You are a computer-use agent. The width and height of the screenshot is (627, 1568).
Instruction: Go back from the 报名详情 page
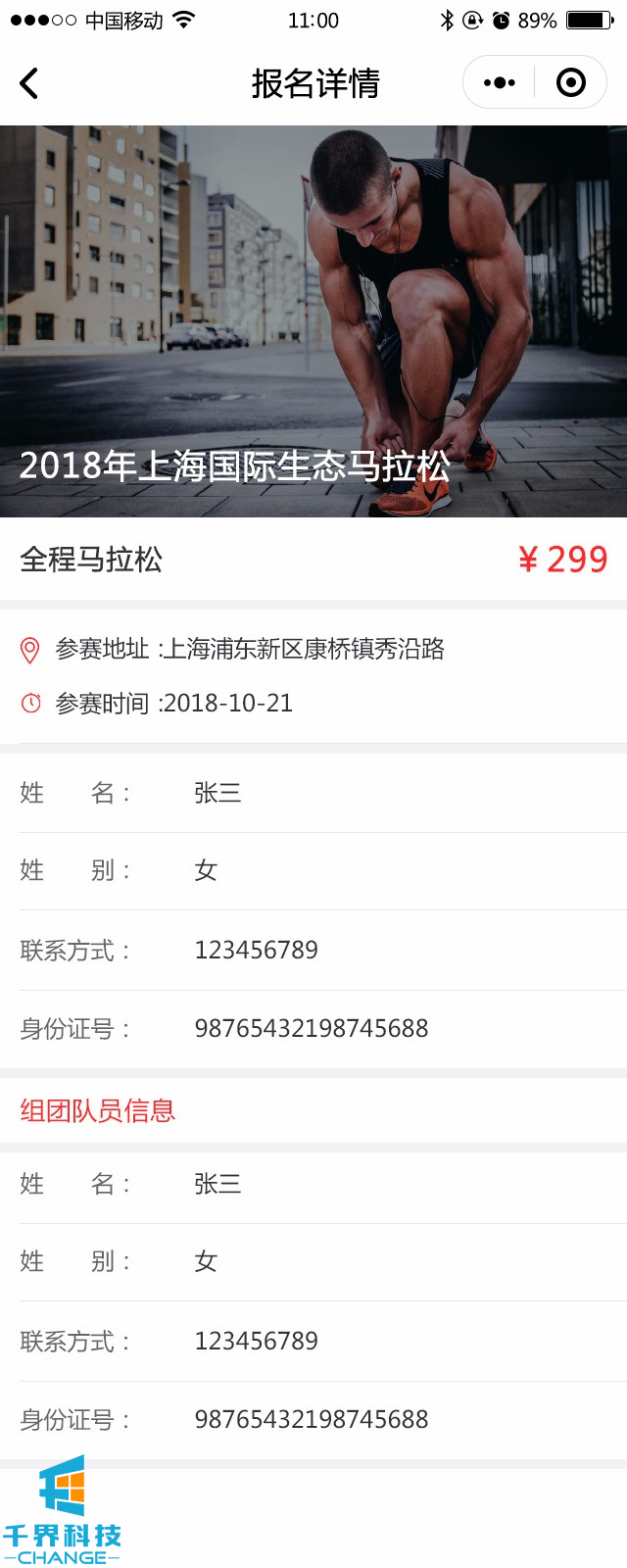(29, 83)
